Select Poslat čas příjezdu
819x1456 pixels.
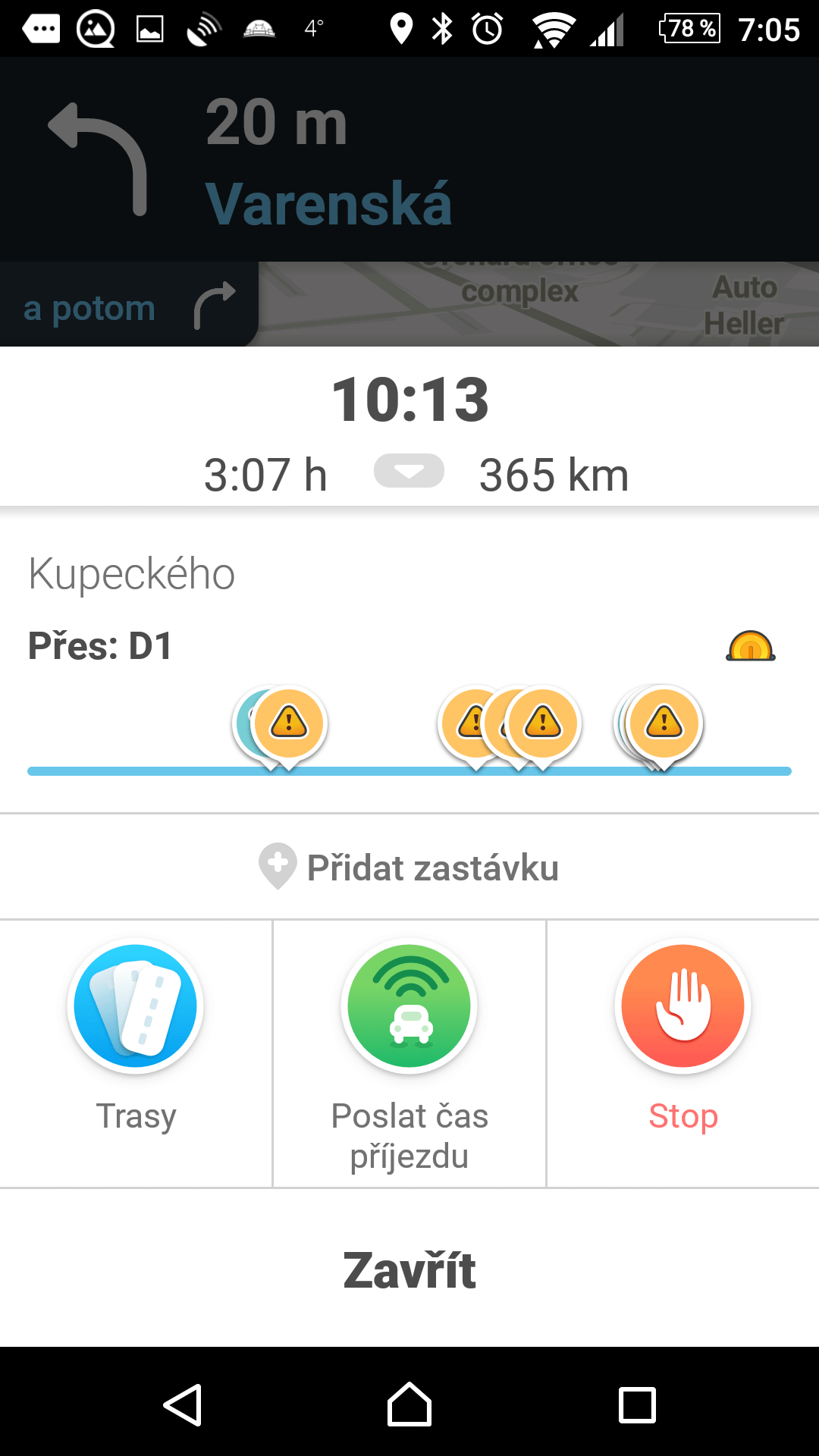pos(409,1054)
